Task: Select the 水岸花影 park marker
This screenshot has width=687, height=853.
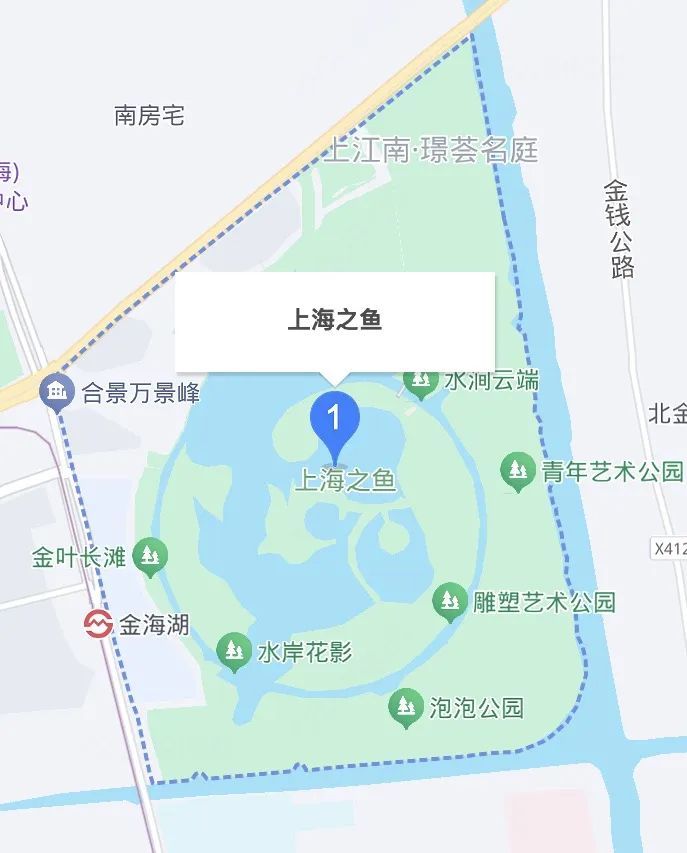Action: pos(234,652)
